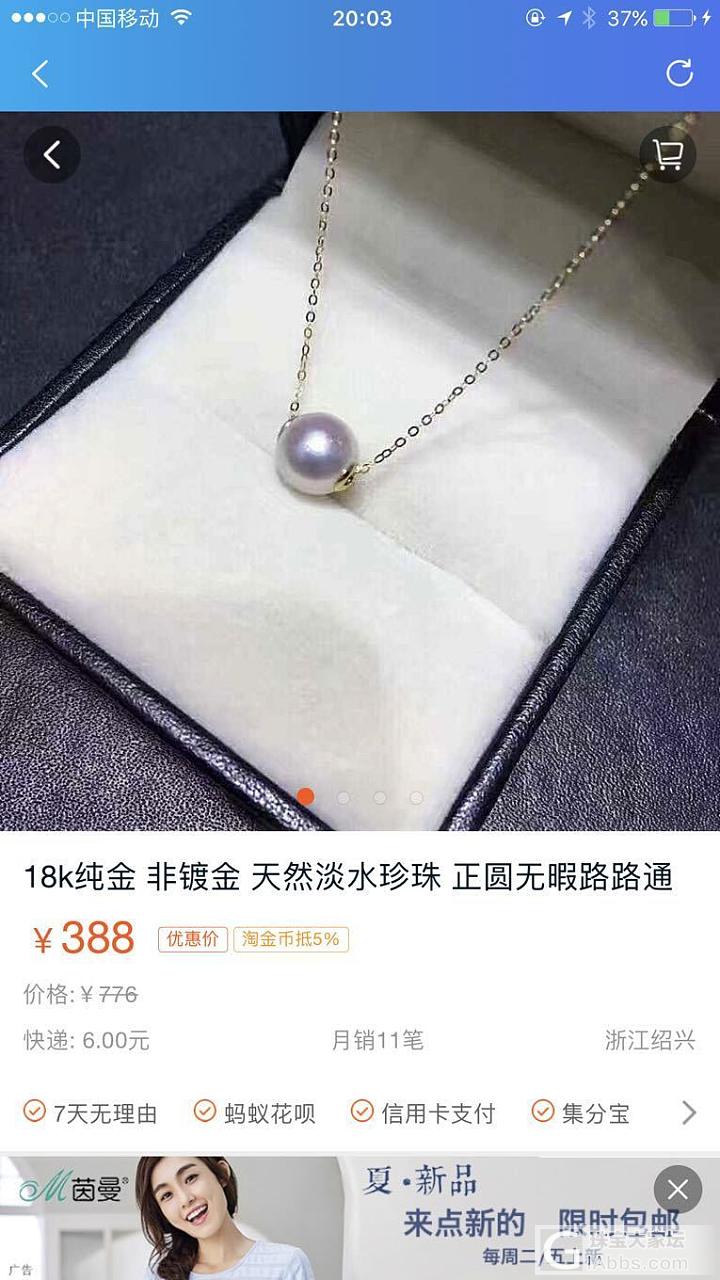Go back using the top blue bar arrow
This screenshot has height=1280, width=720.
[x=40, y=73]
